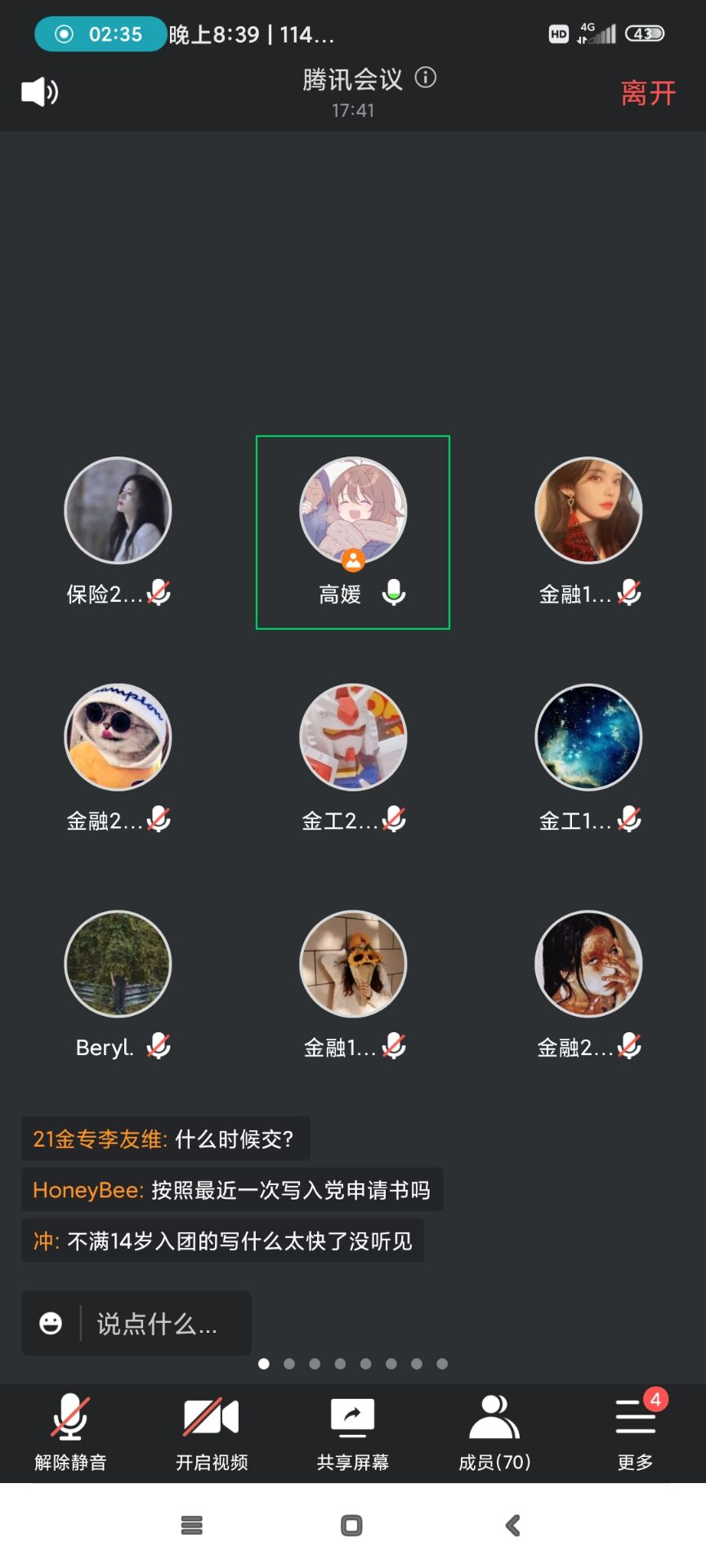This screenshot has height=1568, width=706.
Task: Mute the speaker output icon top left
Action: tap(38, 91)
